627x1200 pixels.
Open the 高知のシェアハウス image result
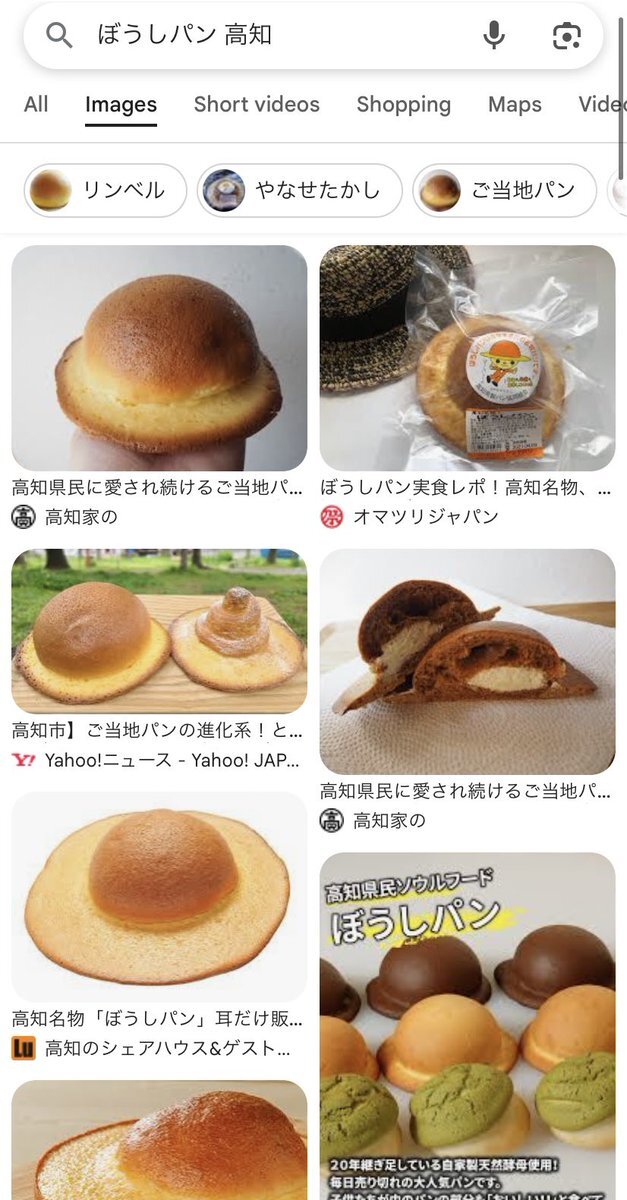[x=159, y=897]
